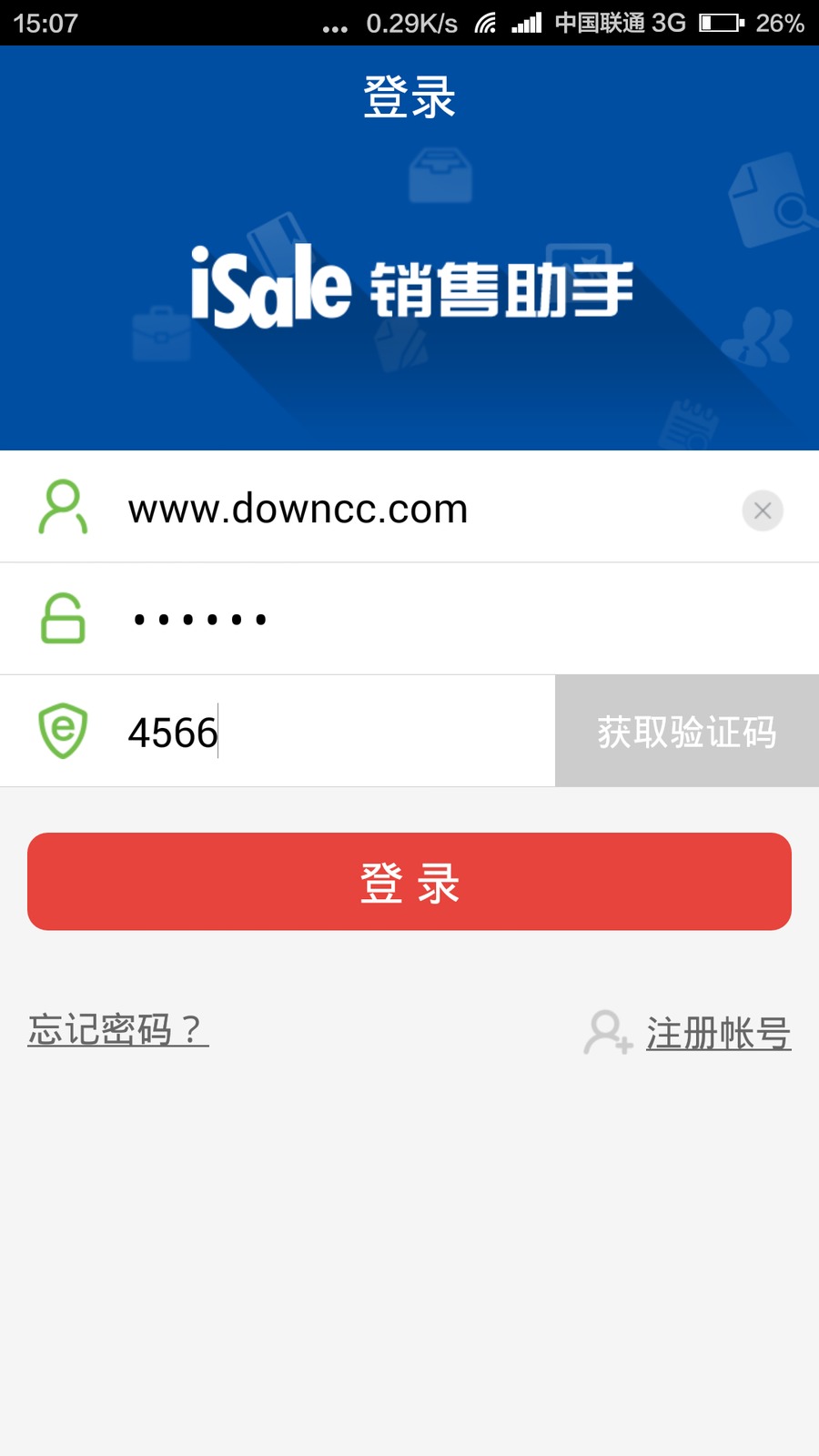Viewport: 819px width, 1456px height.
Task: Tap the 登录 title in the header
Action: pos(409,96)
